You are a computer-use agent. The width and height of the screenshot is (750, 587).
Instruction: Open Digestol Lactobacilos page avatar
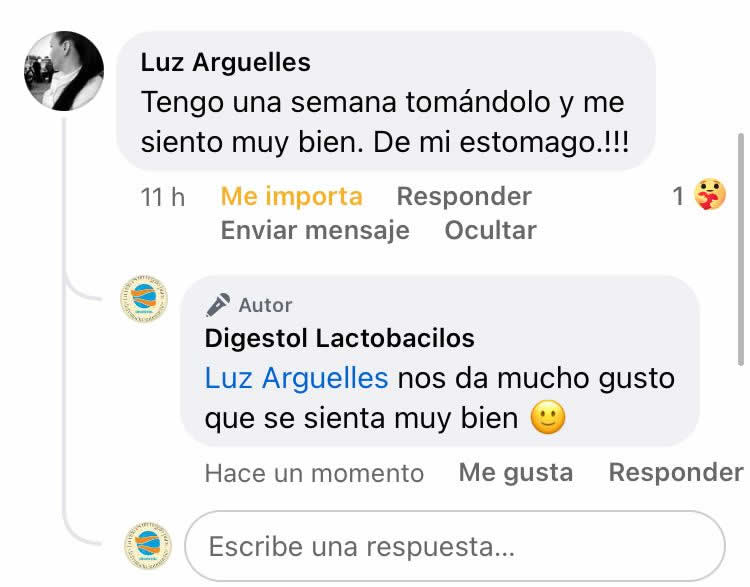tap(144, 299)
